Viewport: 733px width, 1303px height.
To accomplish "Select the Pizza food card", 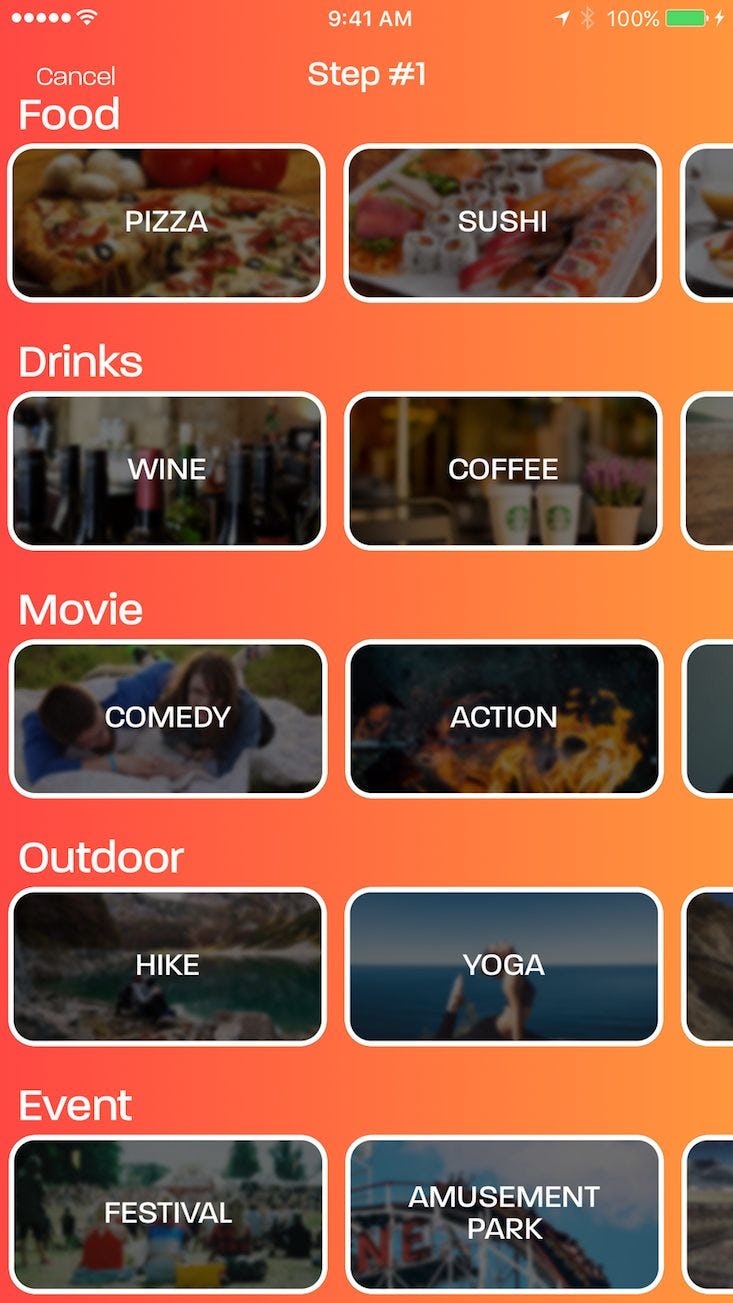I will click(167, 223).
